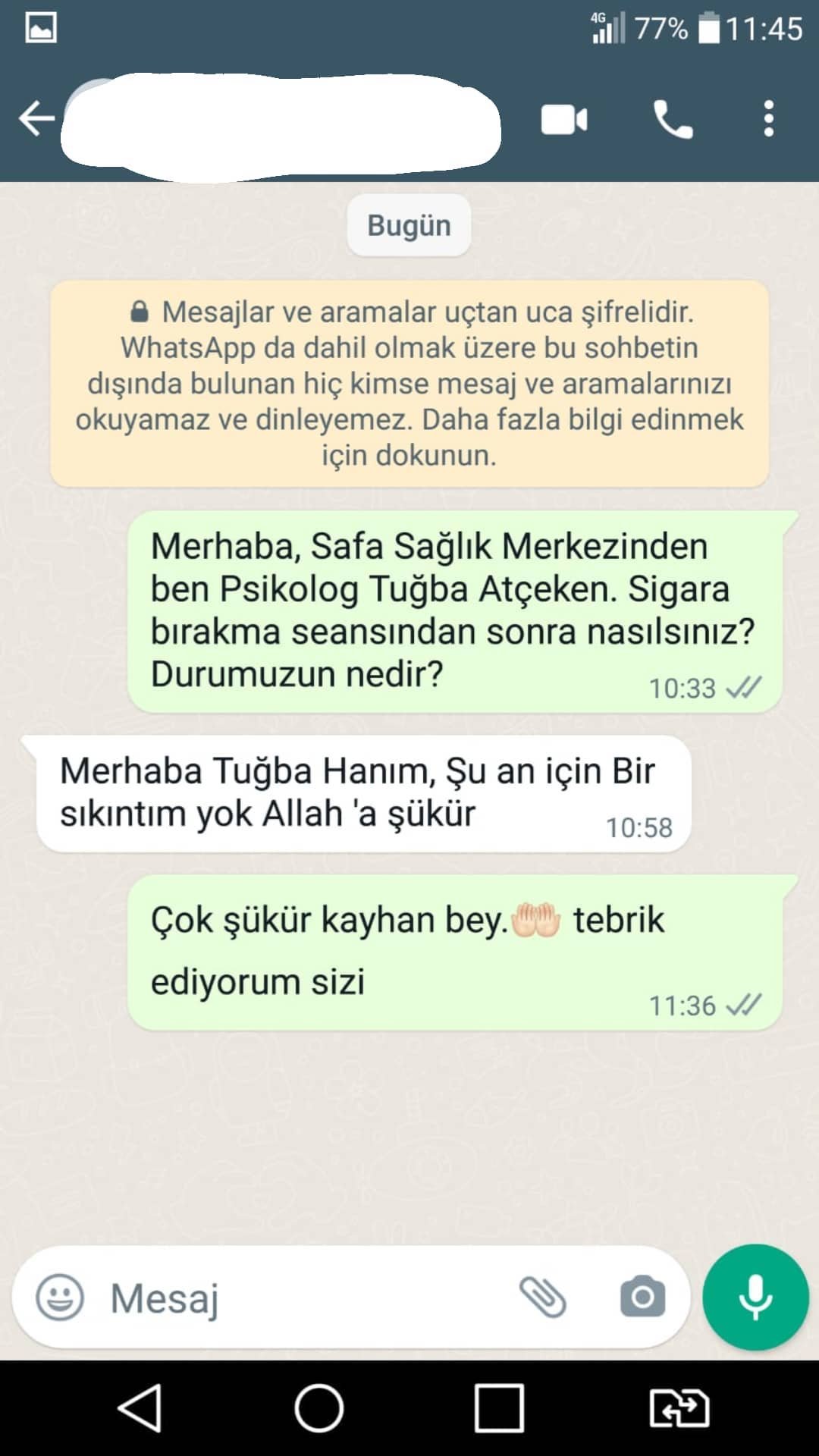819x1456 pixels.
Task: Open the emoji picker
Action: tap(60, 1298)
